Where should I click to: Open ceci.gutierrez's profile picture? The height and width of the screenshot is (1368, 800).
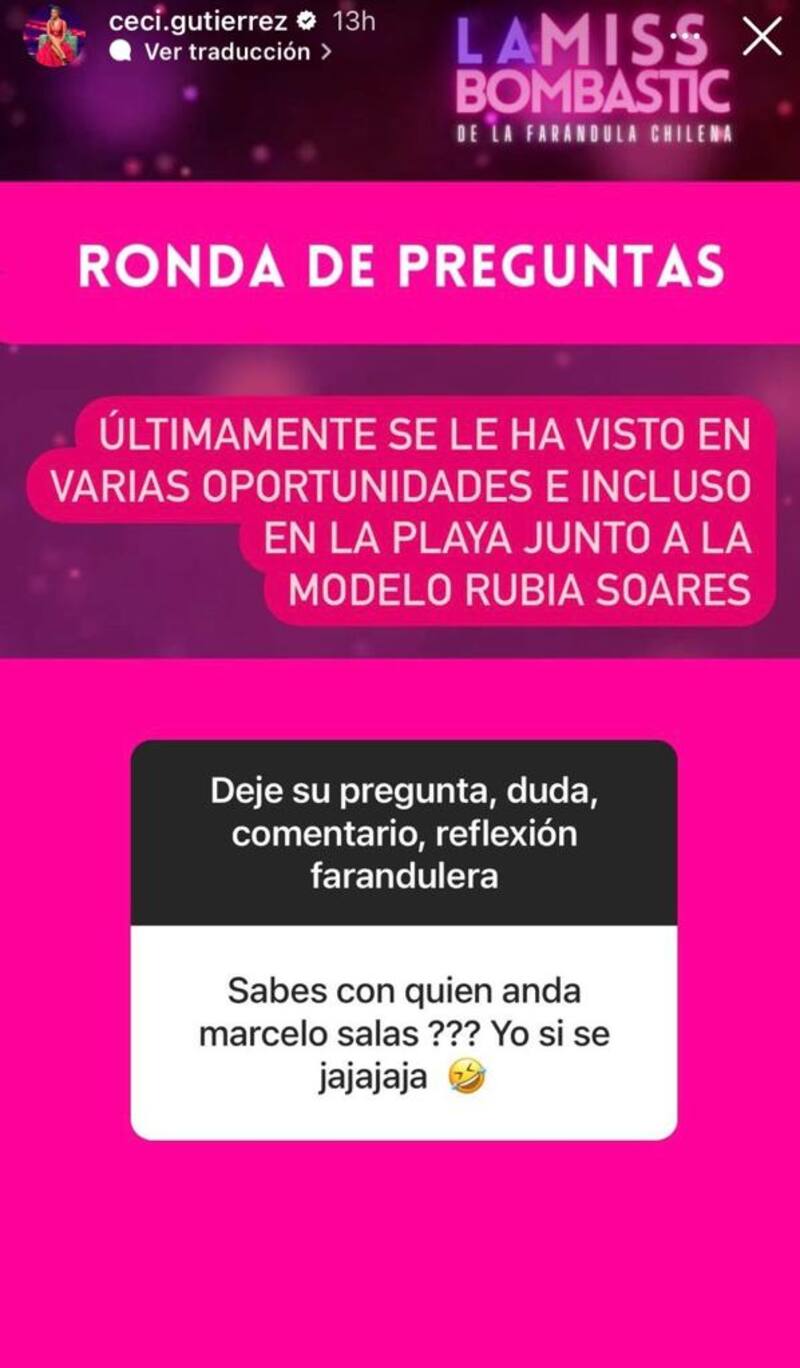click(54, 36)
